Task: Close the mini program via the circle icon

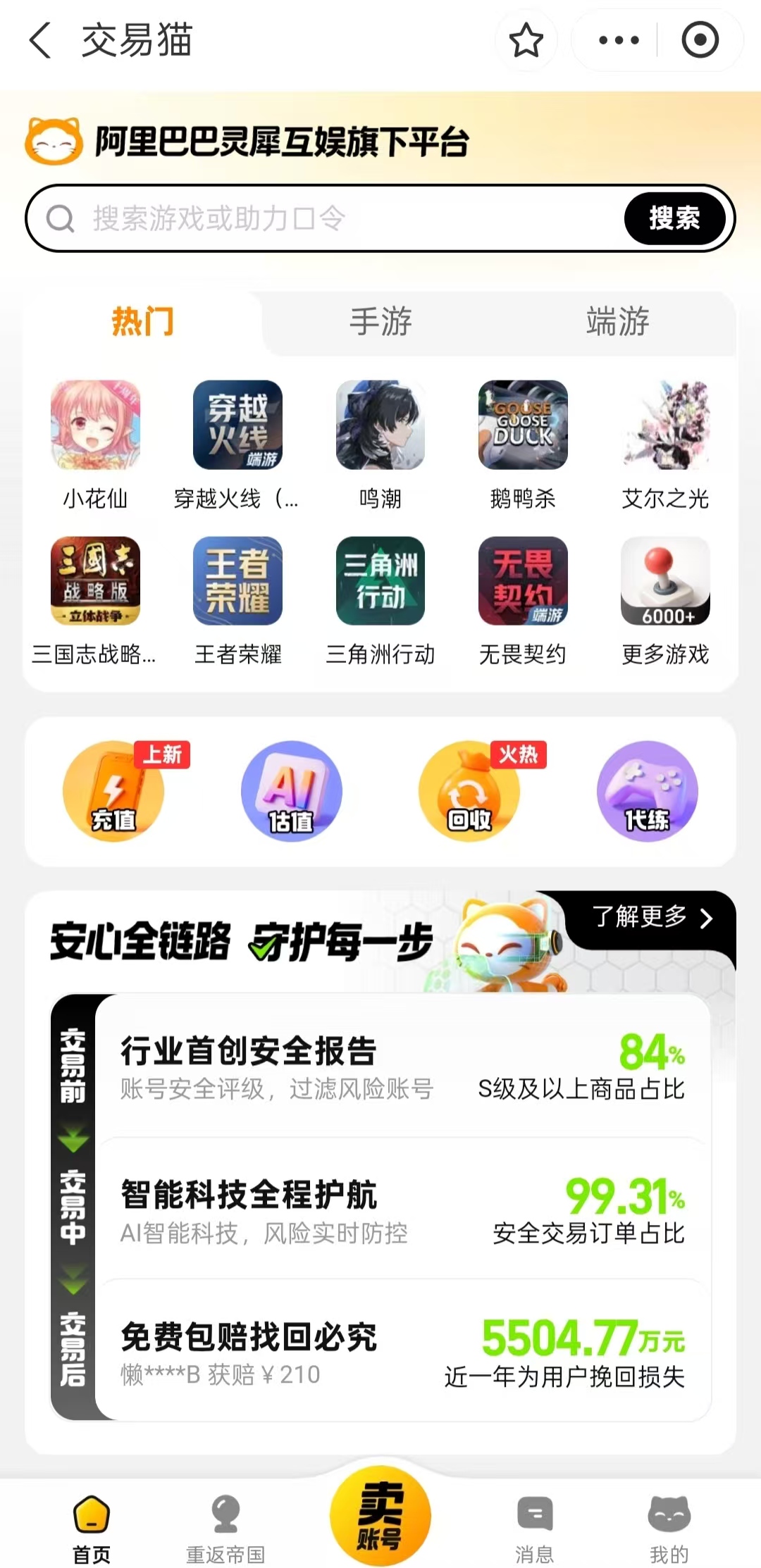Action: tap(700, 40)
